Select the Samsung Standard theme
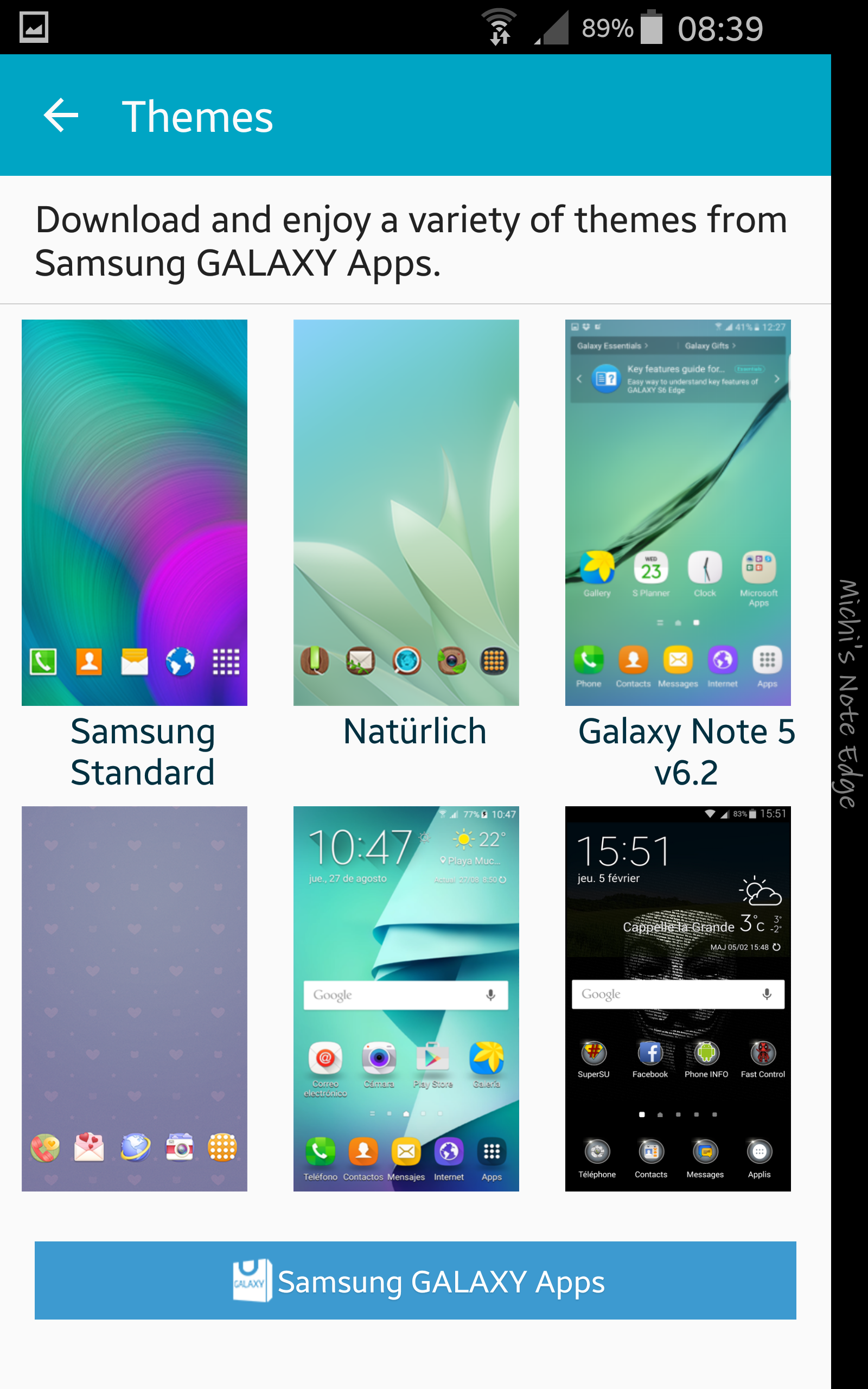 pos(135,513)
